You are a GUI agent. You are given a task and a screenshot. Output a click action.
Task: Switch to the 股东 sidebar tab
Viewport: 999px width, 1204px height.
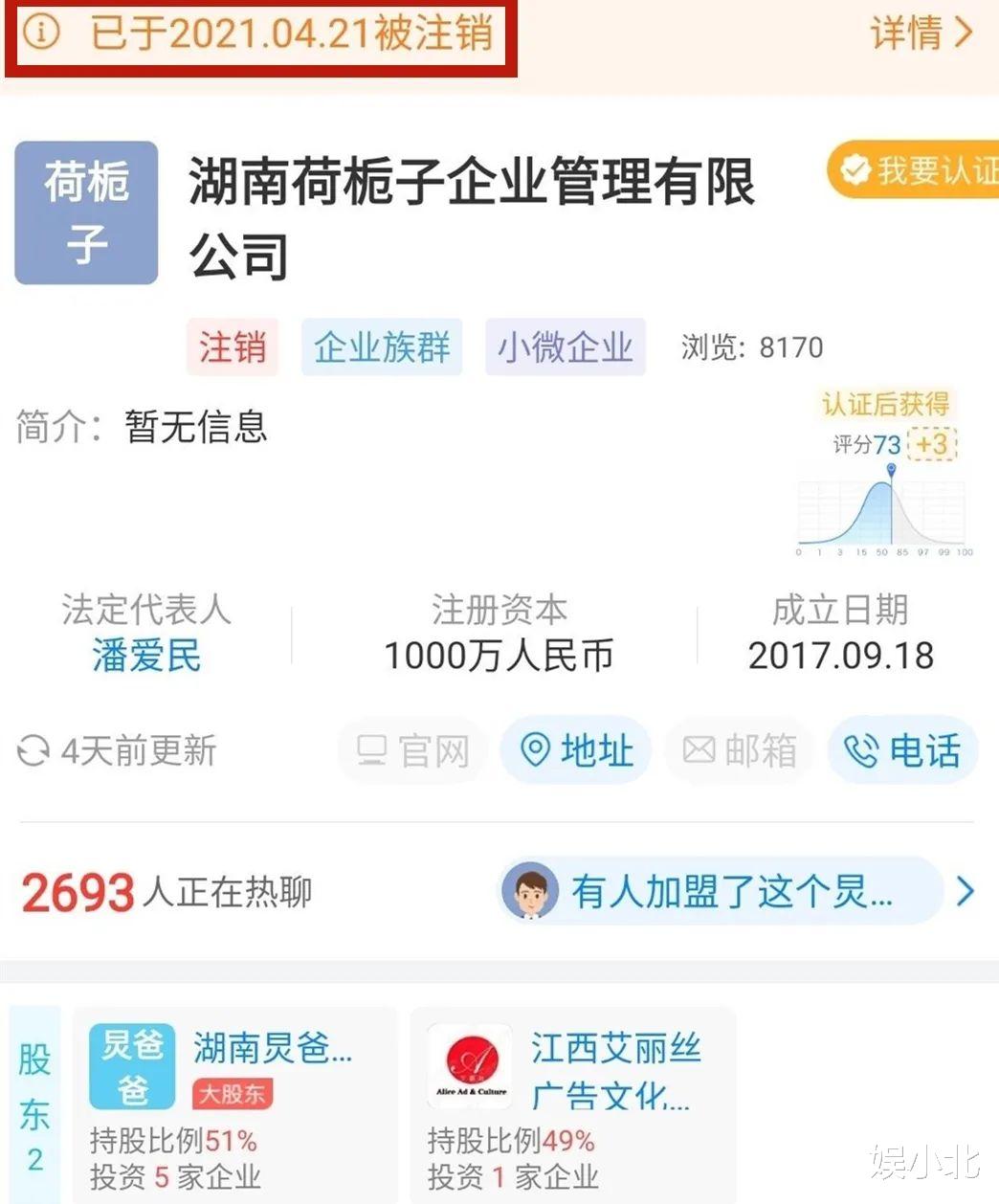coord(34,1101)
